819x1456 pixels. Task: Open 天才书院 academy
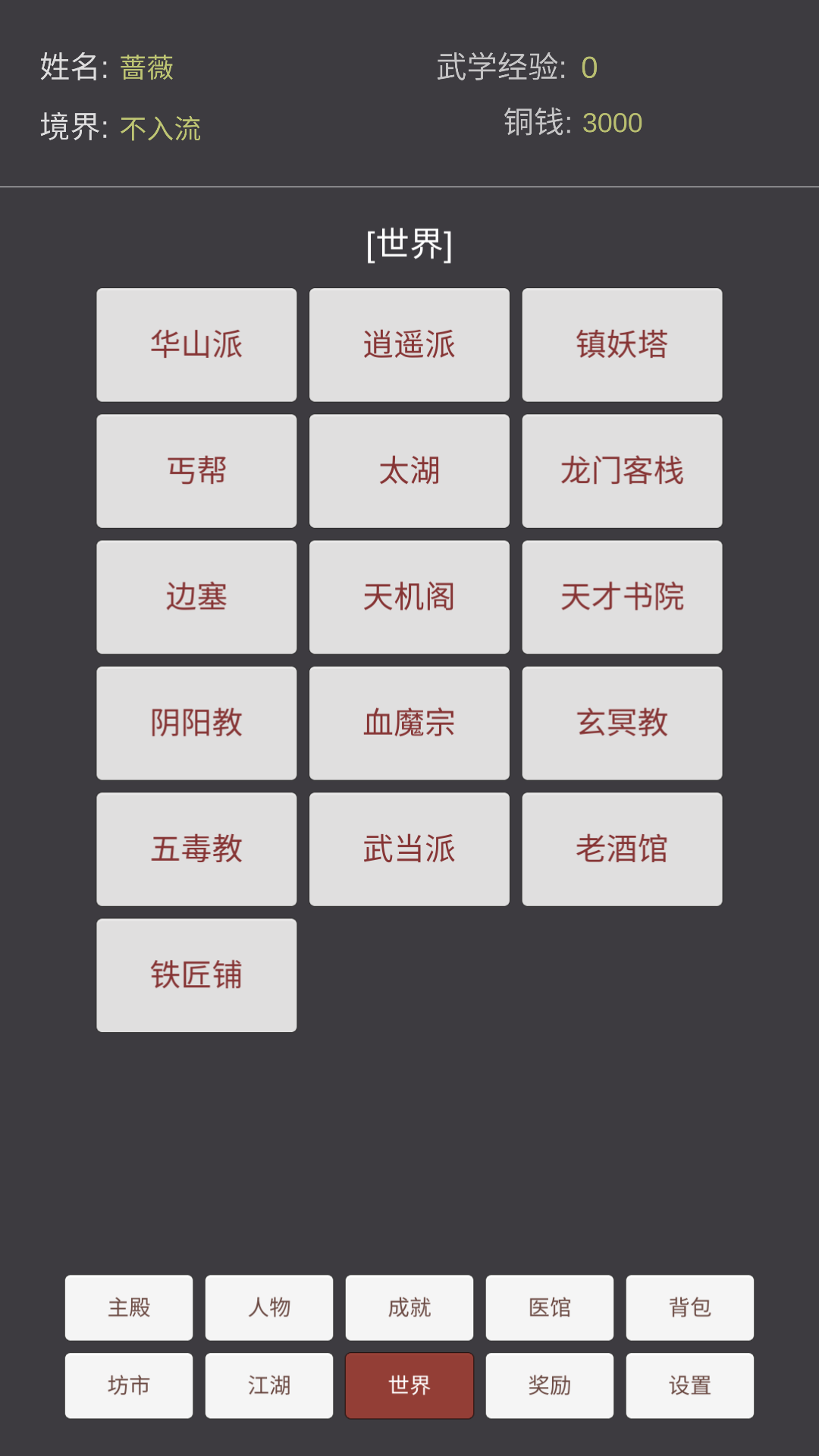click(621, 597)
